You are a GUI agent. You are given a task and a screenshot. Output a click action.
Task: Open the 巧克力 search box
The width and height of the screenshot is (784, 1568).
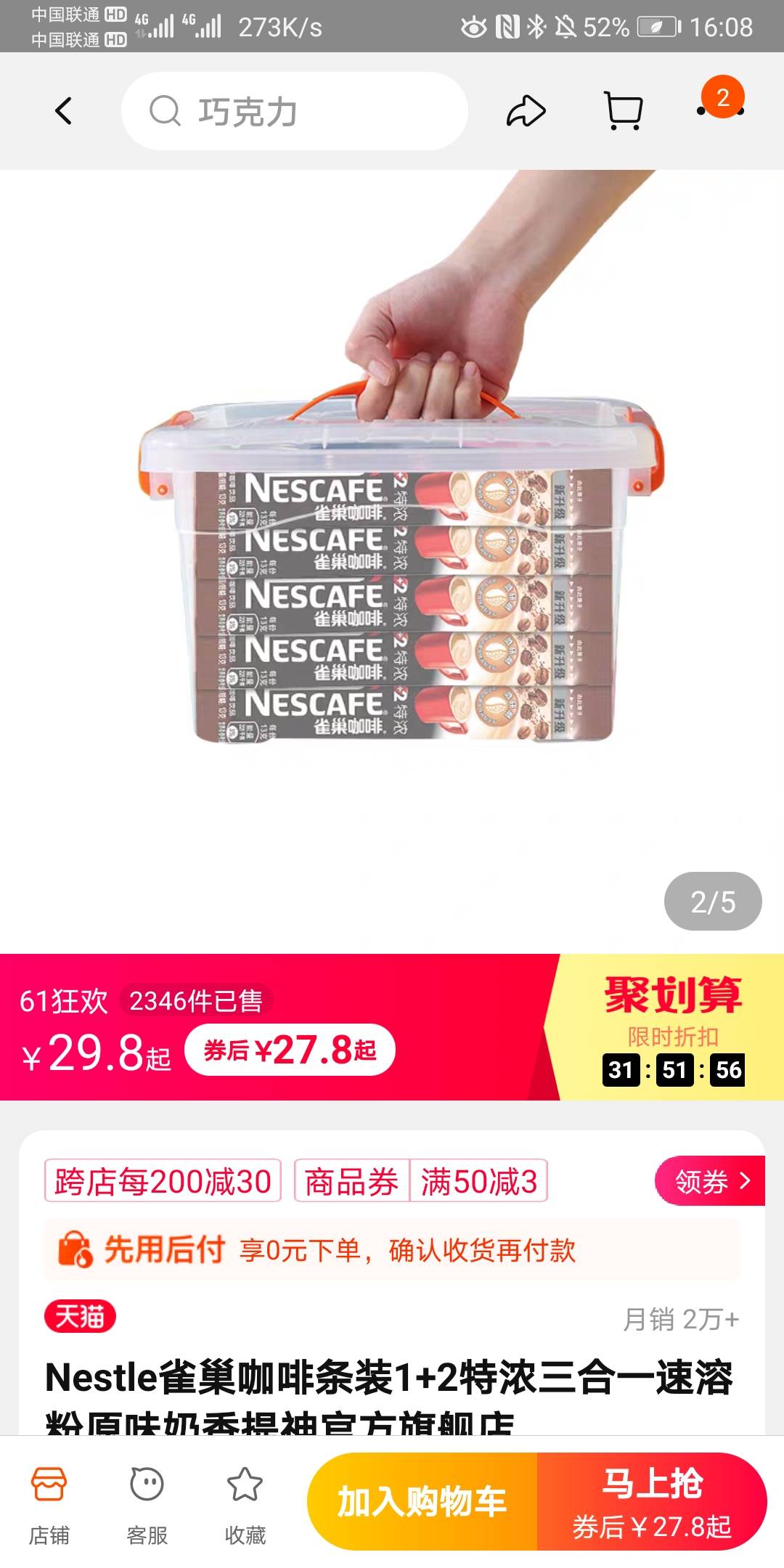click(294, 112)
